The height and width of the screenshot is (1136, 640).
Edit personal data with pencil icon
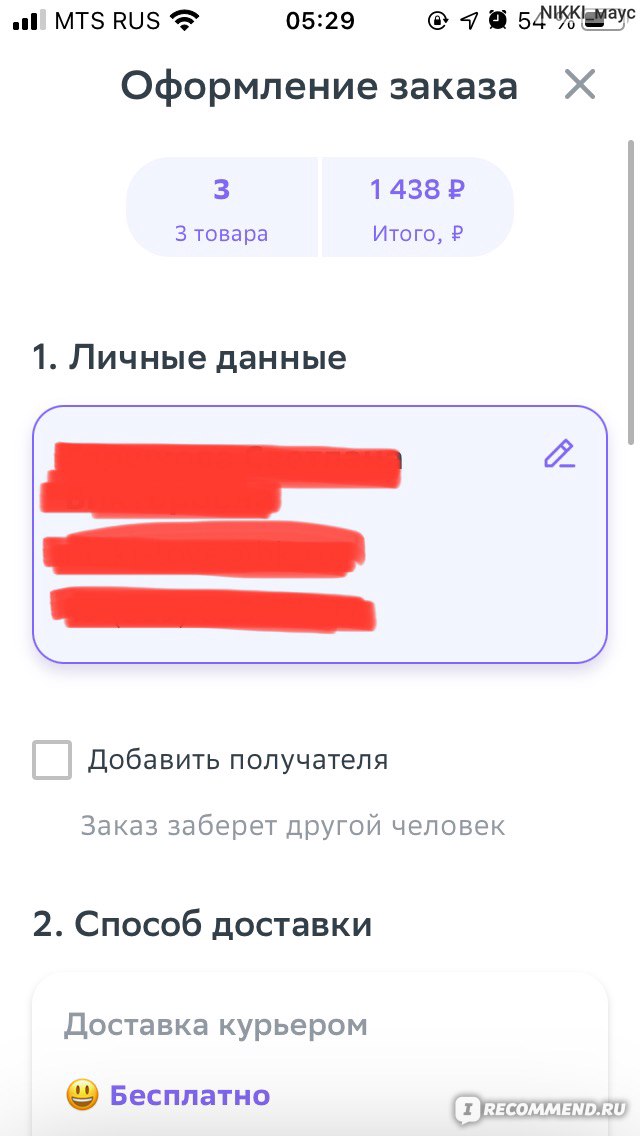[559, 454]
